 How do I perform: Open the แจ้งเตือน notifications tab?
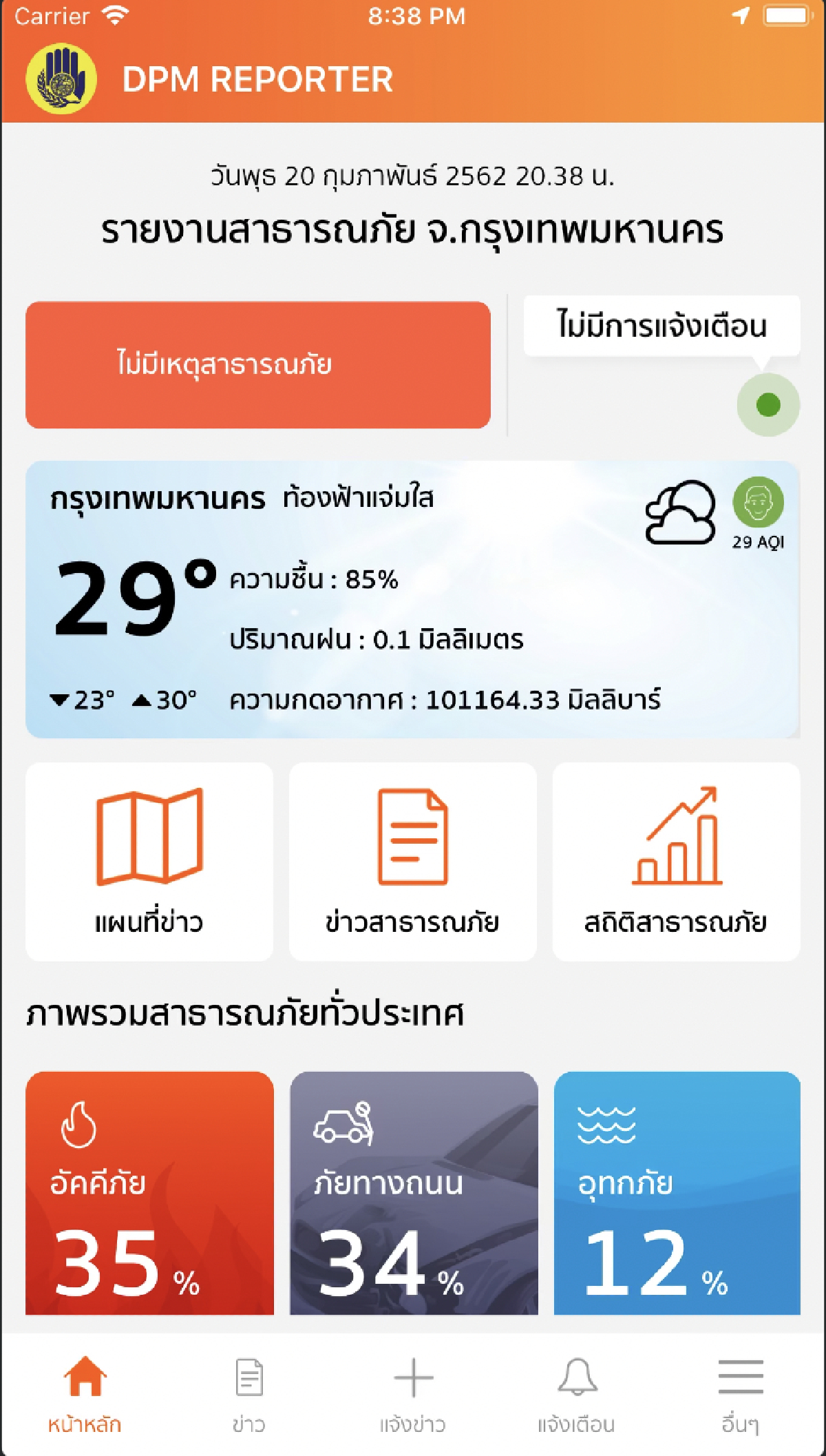[576, 1394]
